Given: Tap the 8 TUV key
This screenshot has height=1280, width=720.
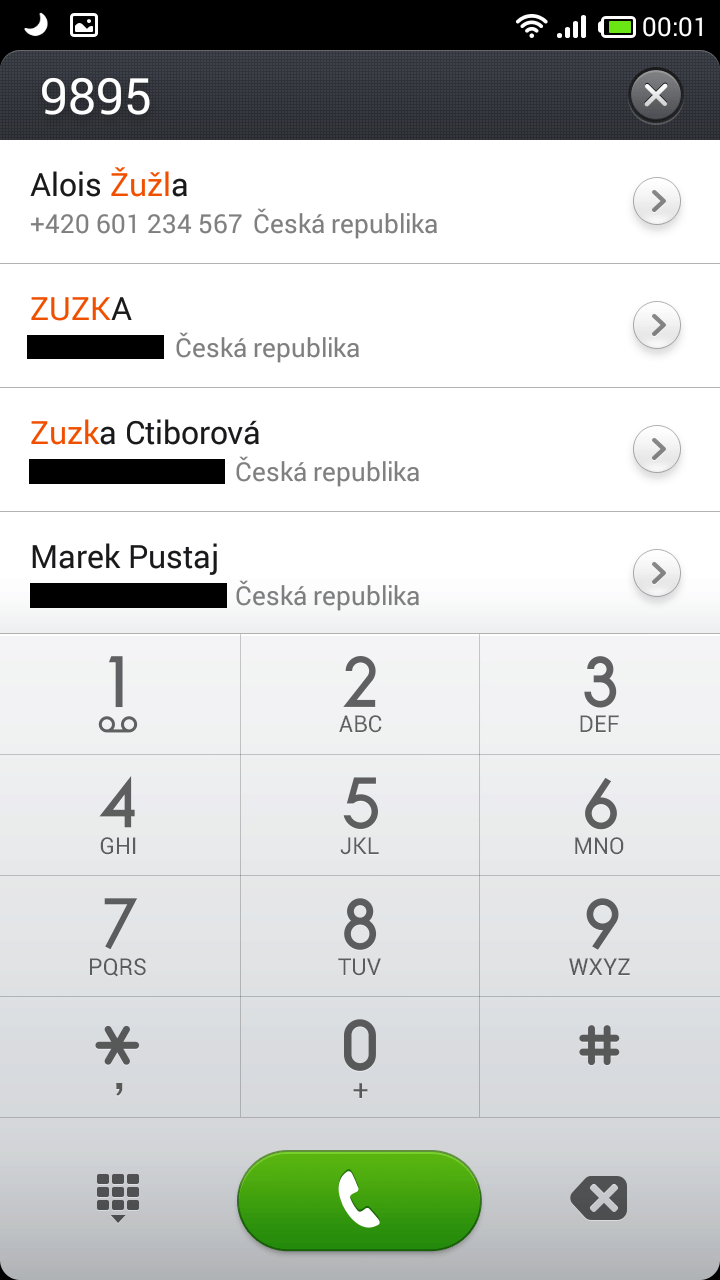Looking at the screenshot, I should (x=360, y=937).
